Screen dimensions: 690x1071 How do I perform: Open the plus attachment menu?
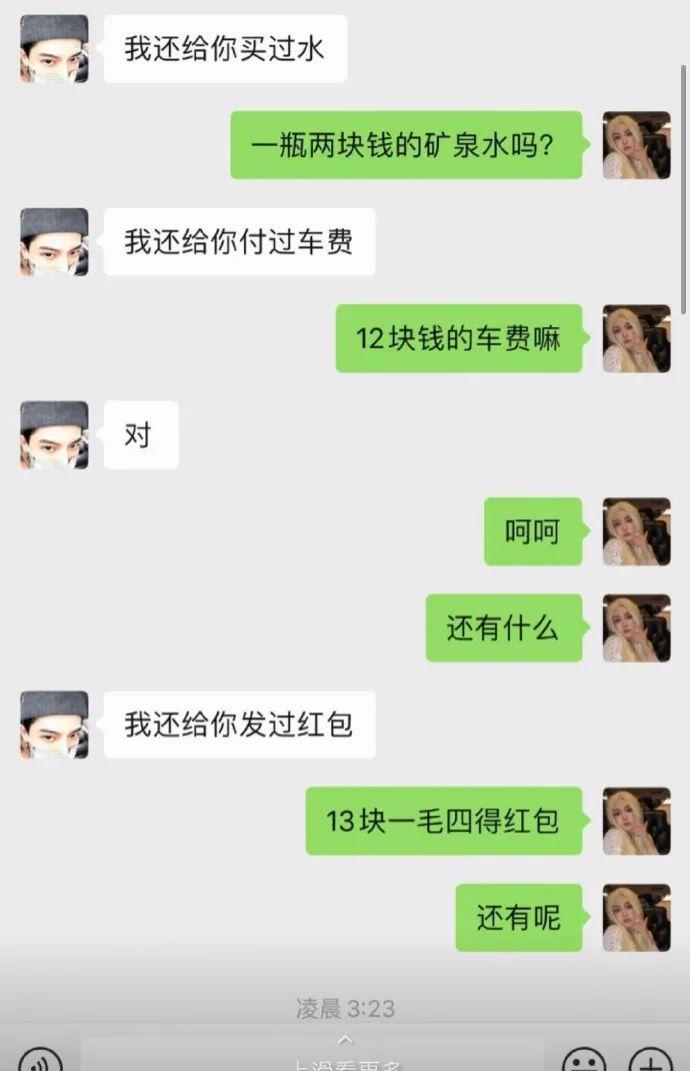click(650, 1061)
